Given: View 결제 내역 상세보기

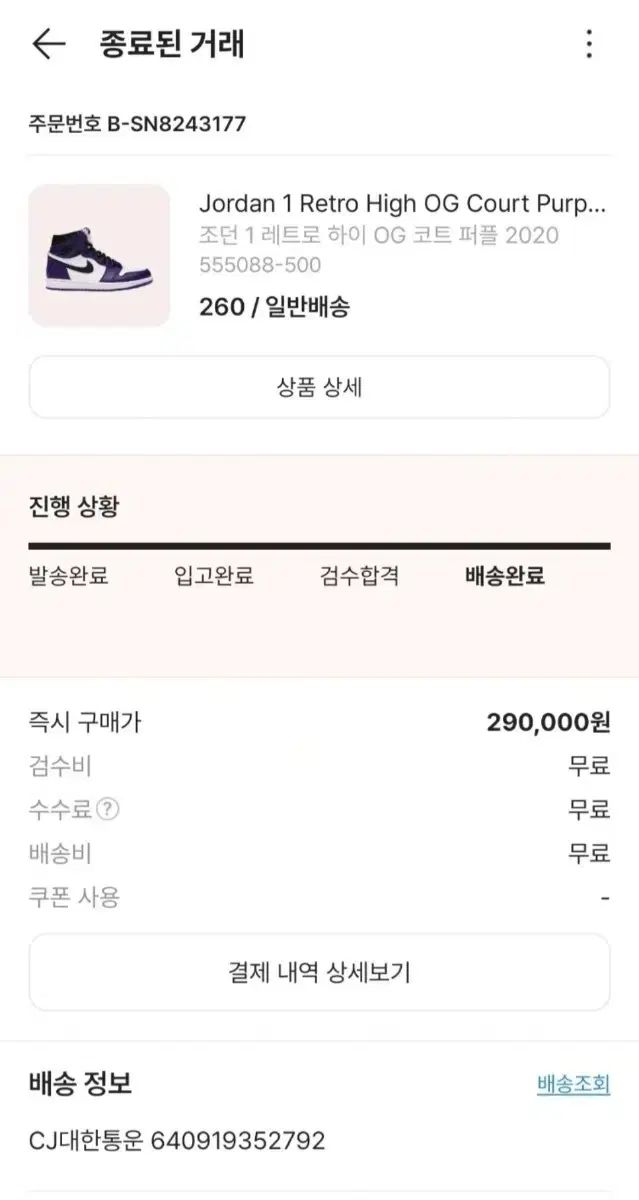Looking at the screenshot, I should tap(319, 972).
